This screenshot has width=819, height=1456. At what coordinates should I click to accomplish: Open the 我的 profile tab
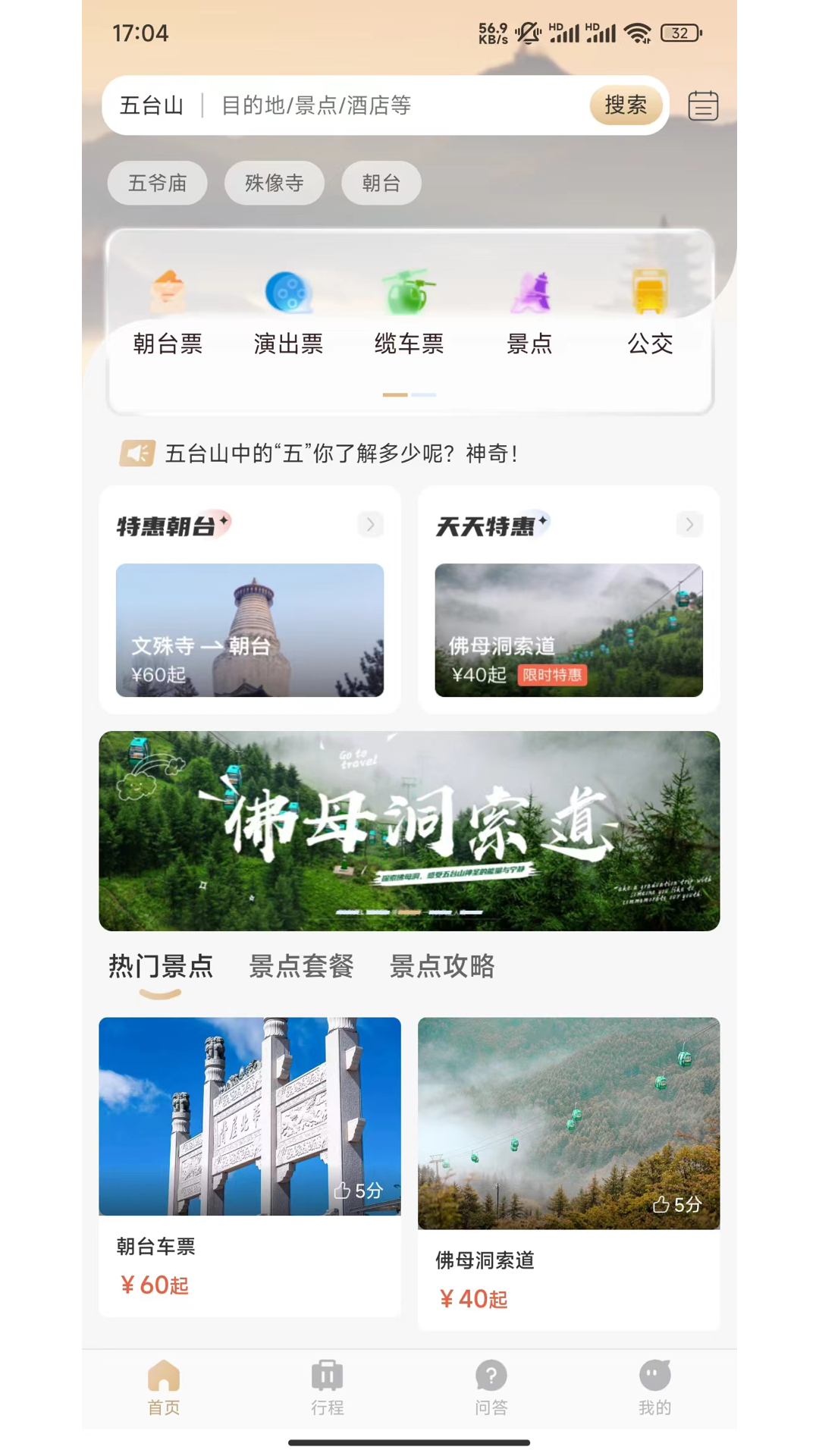tap(654, 1388)
